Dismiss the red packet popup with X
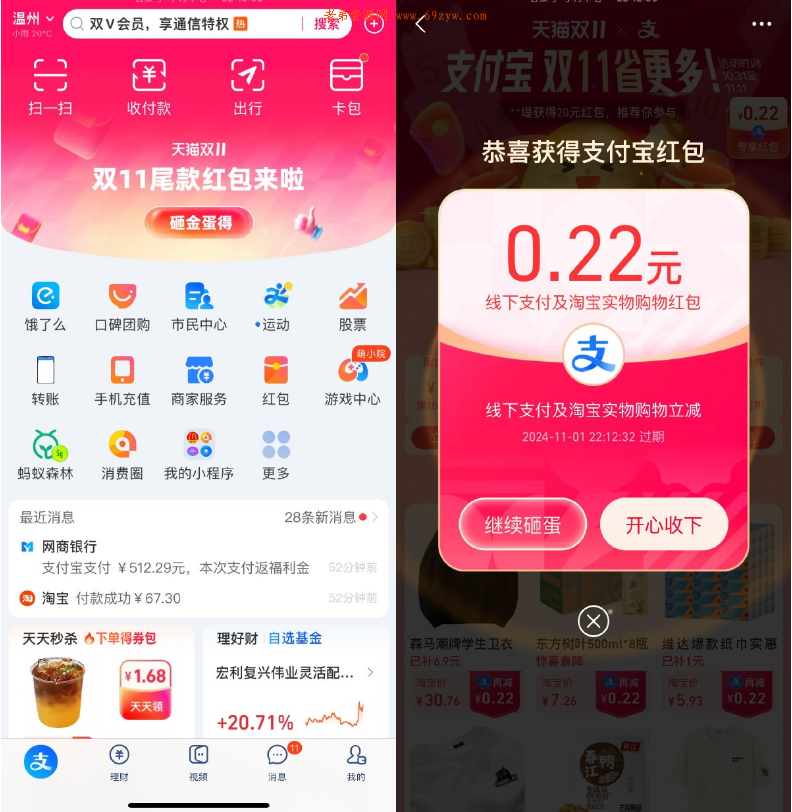 pyautogui.click(x=593, y=622)
